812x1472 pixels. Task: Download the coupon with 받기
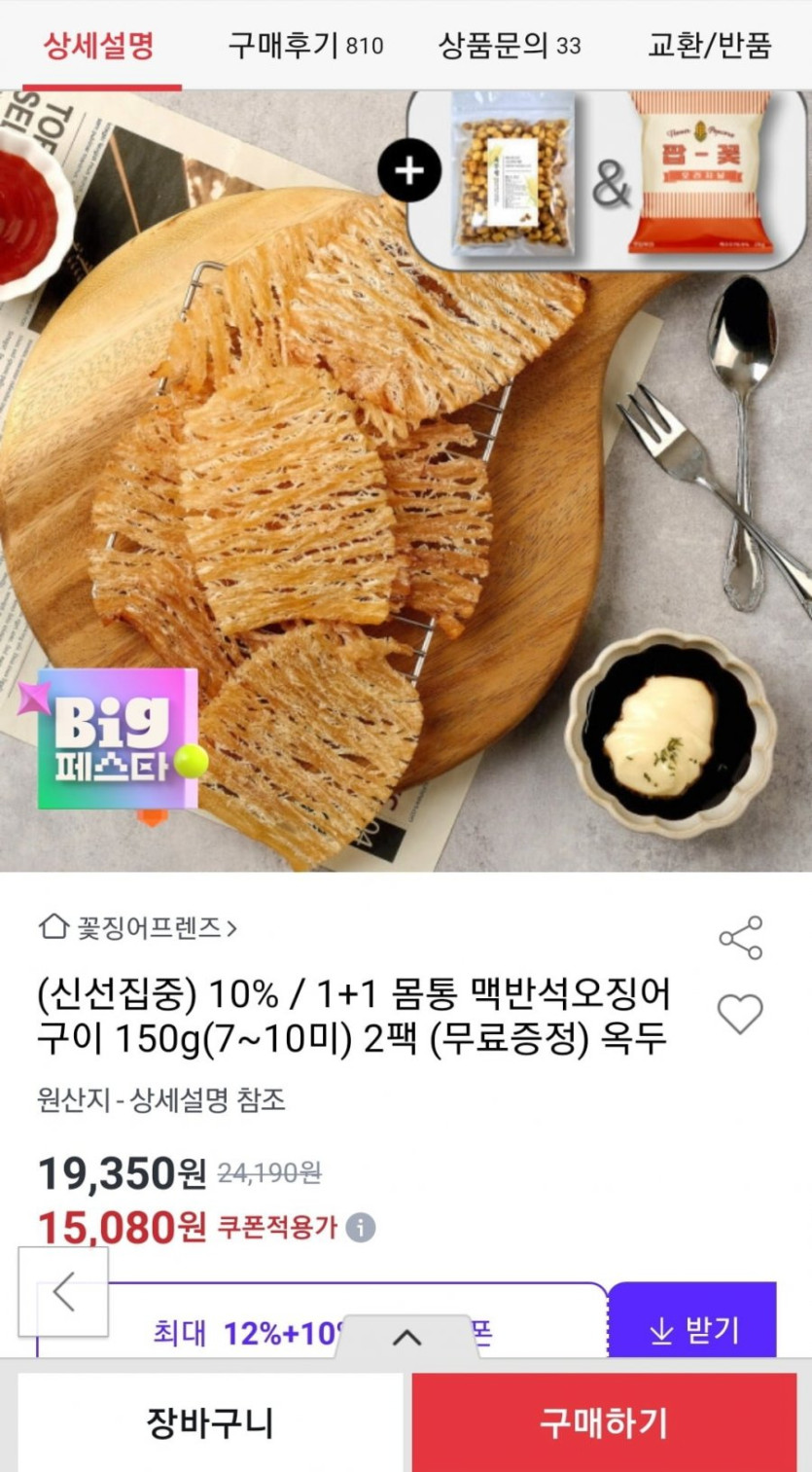point(693,1330)
